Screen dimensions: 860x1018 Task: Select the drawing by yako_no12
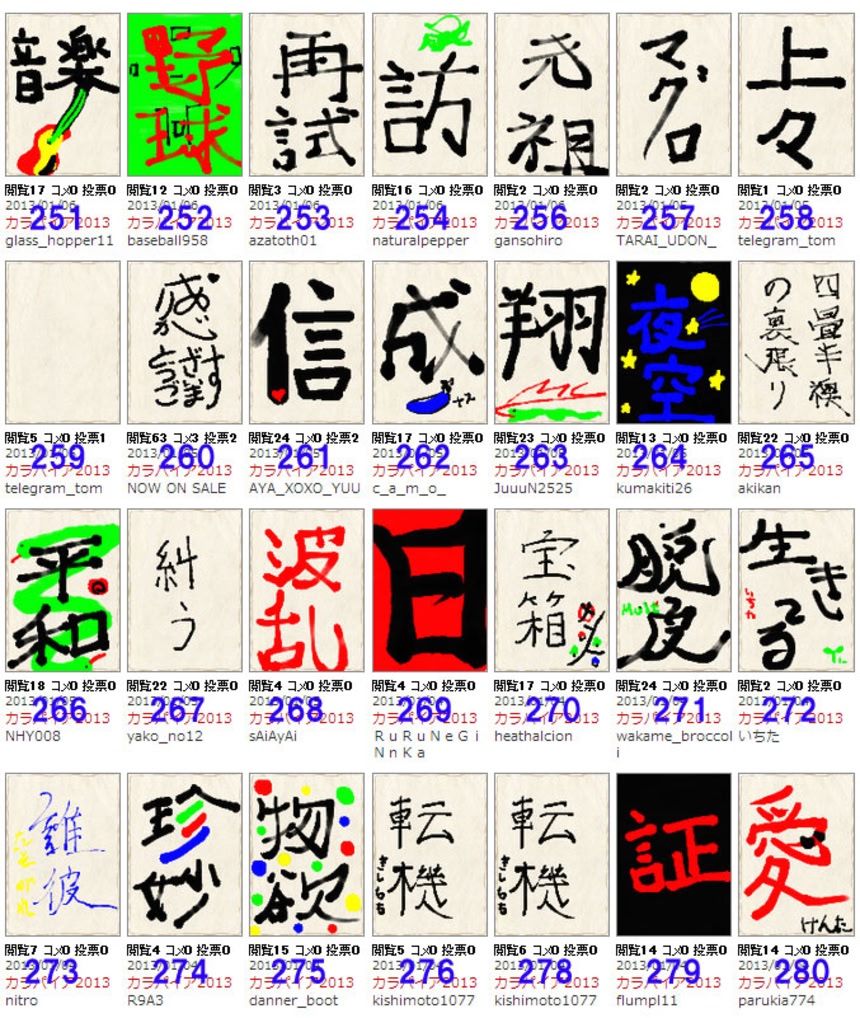[x=185, y=590]
